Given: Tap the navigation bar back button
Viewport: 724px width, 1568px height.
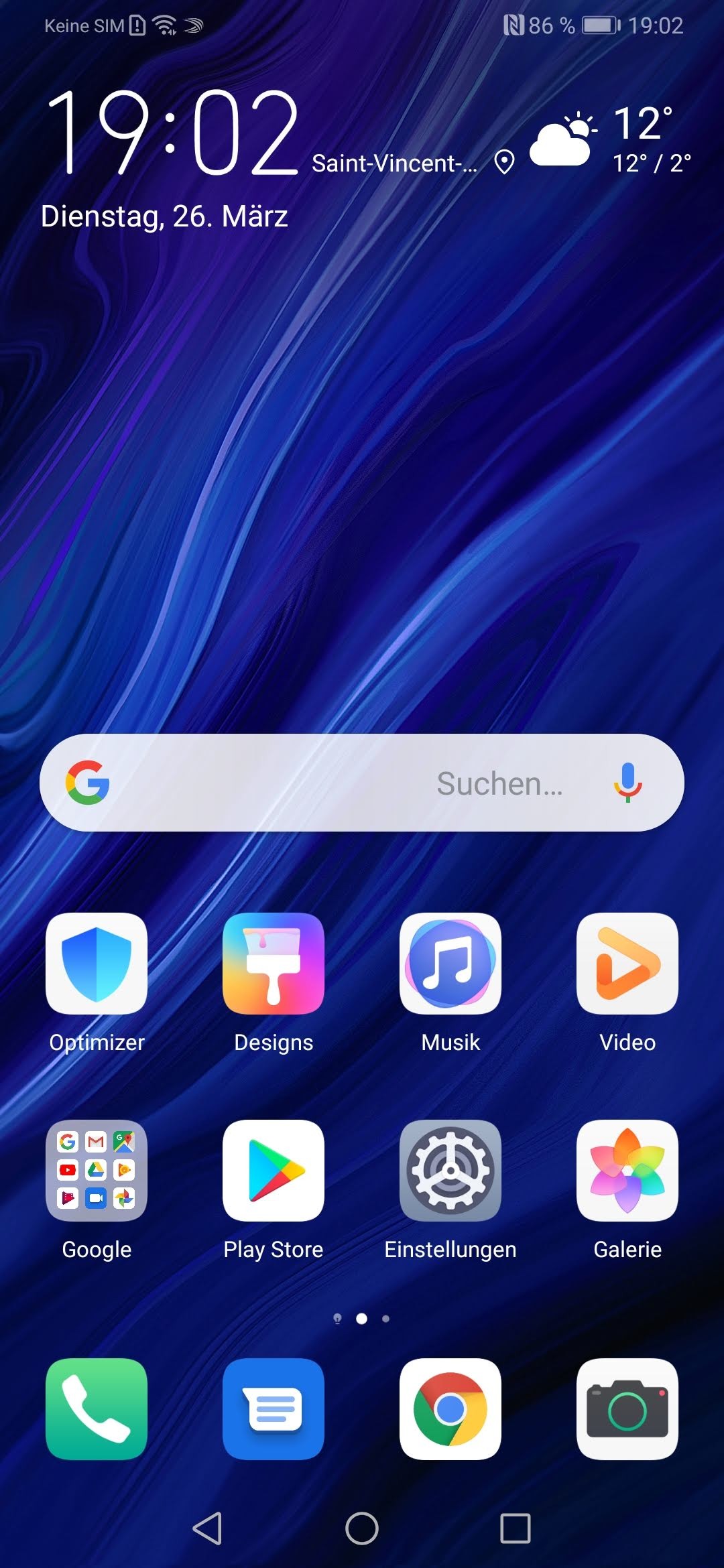Looking at the screenshot, I should pos(207,1528).
